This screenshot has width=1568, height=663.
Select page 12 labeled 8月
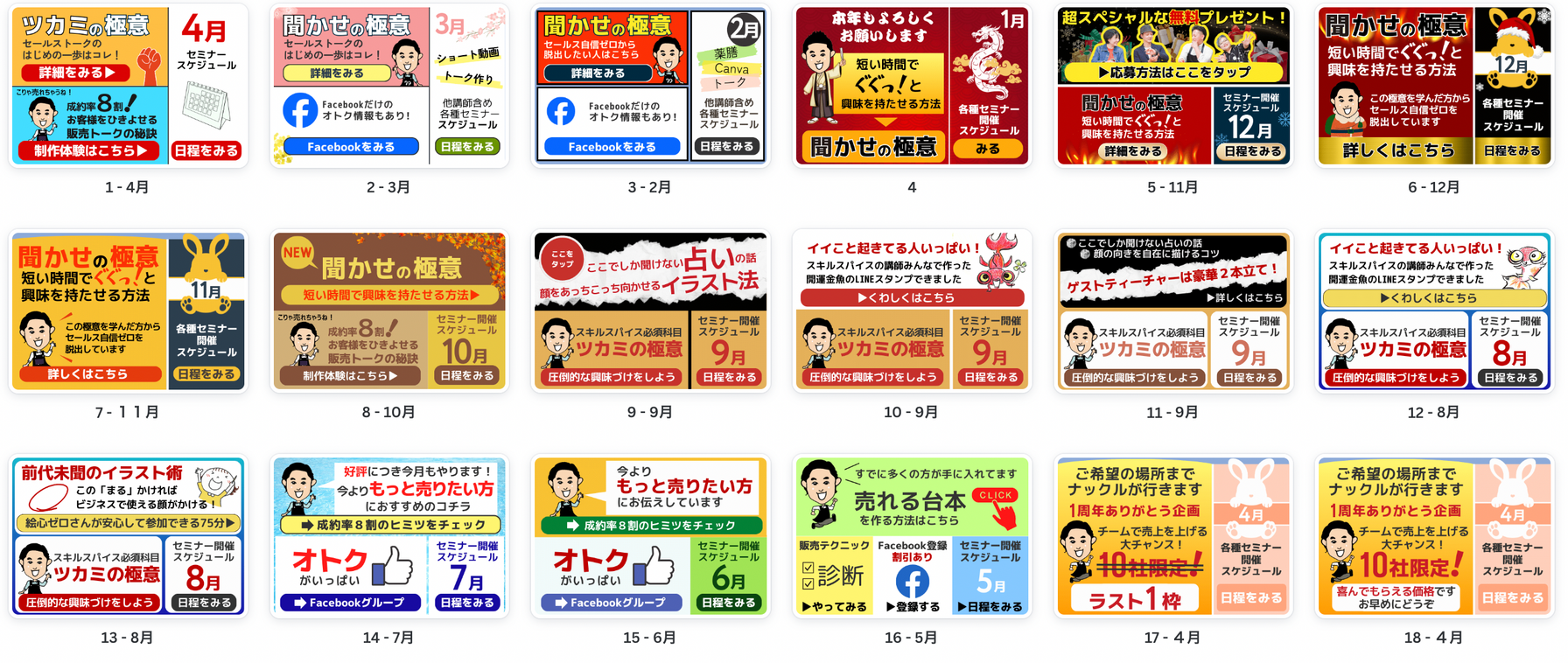pyautogui.click(x=1434, y=311)
